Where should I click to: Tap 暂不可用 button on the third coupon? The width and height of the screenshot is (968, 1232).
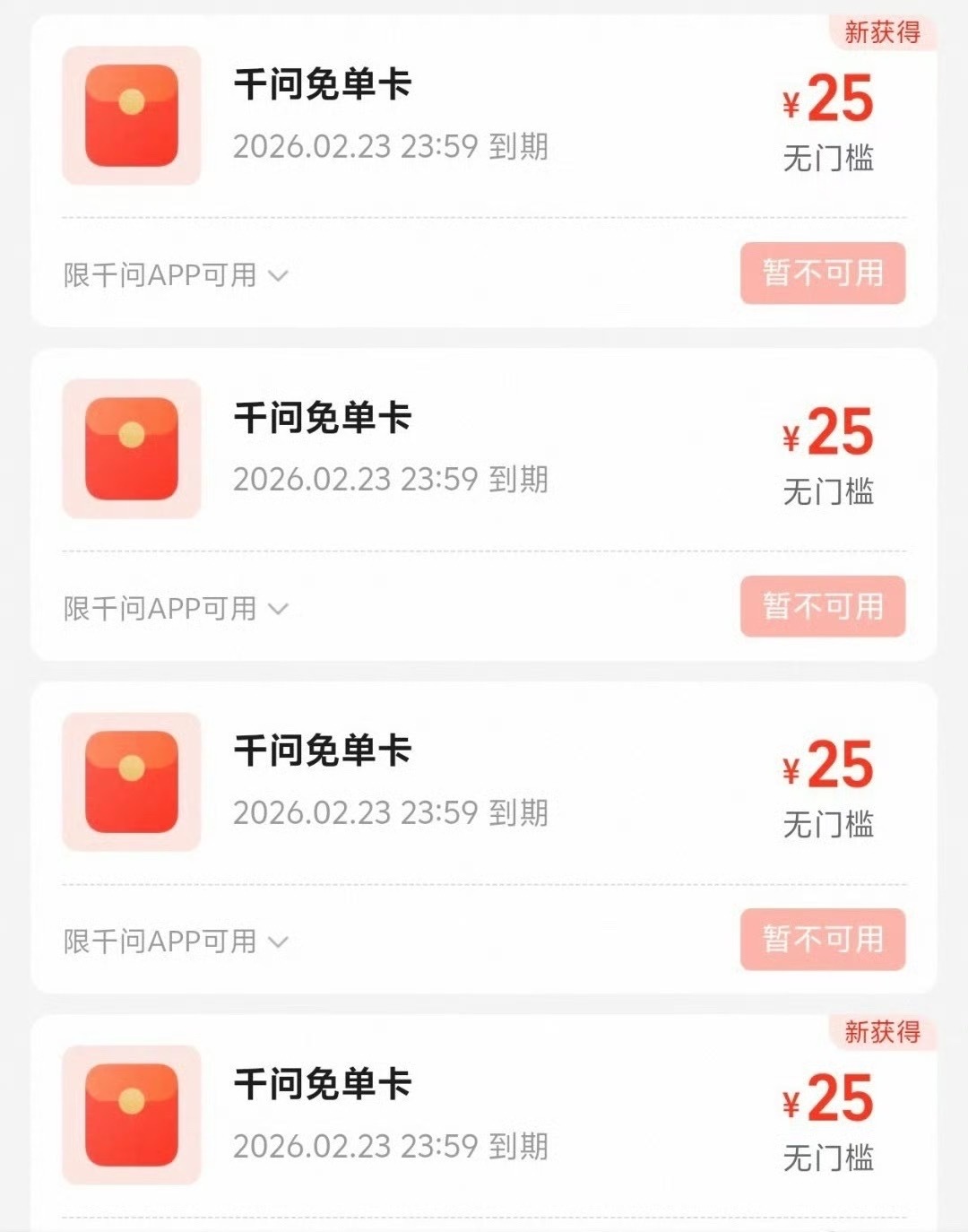[823, 939]
